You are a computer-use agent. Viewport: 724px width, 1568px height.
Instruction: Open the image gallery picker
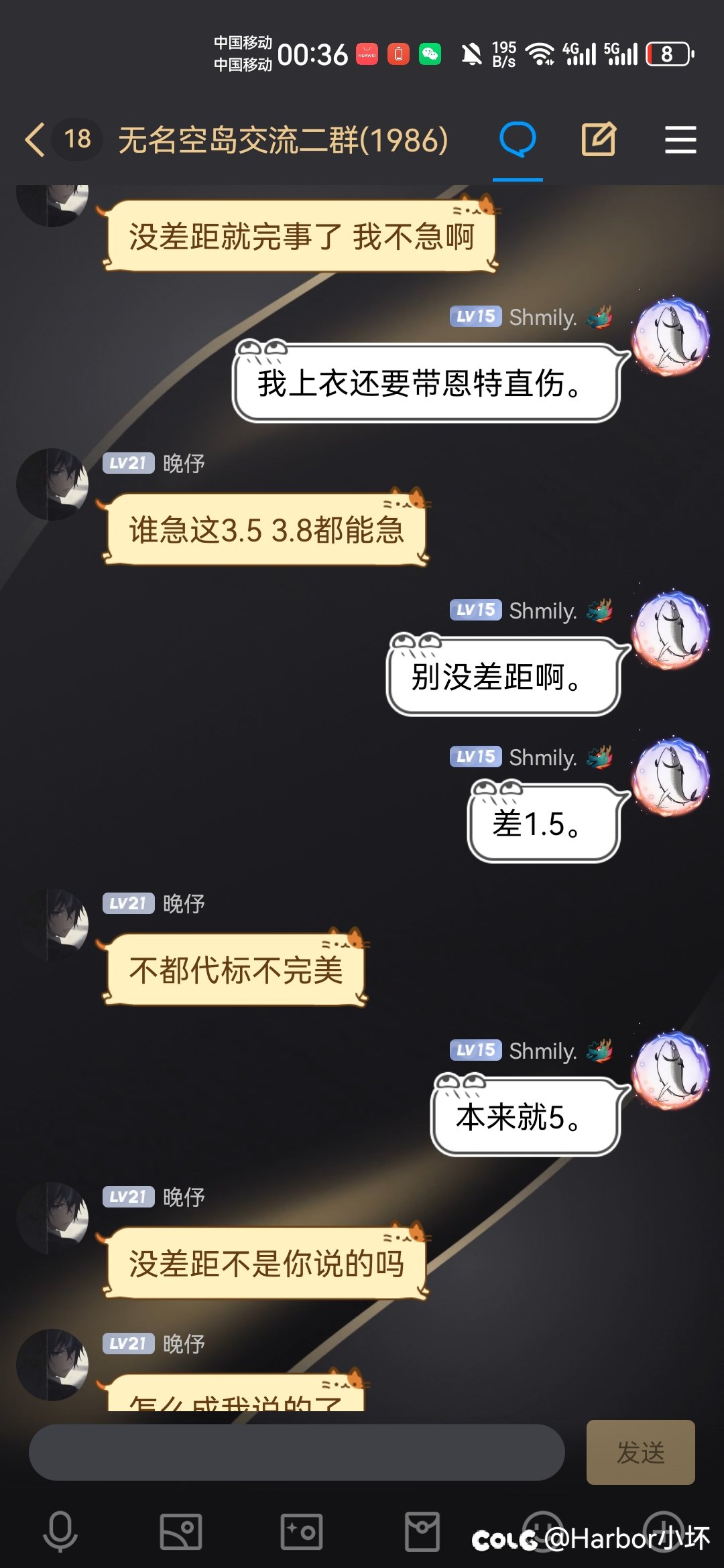[181, 1532]
